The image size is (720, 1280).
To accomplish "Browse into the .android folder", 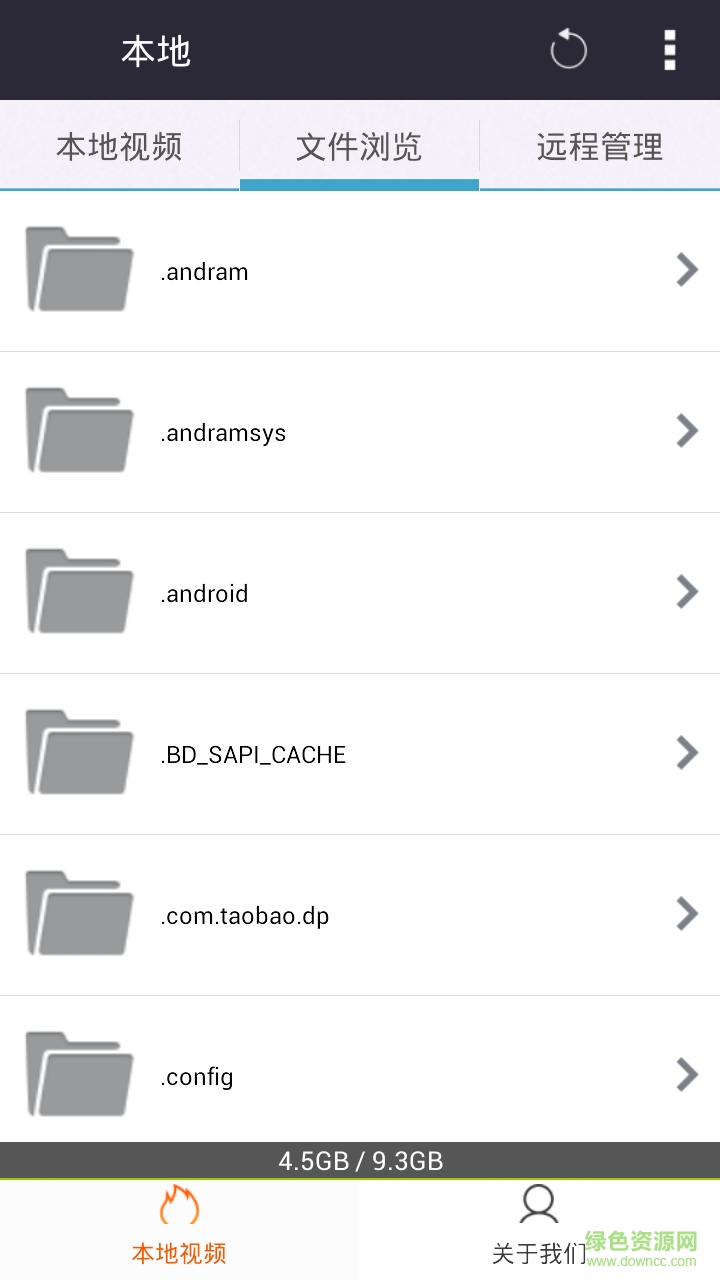I will coord(360,593).
